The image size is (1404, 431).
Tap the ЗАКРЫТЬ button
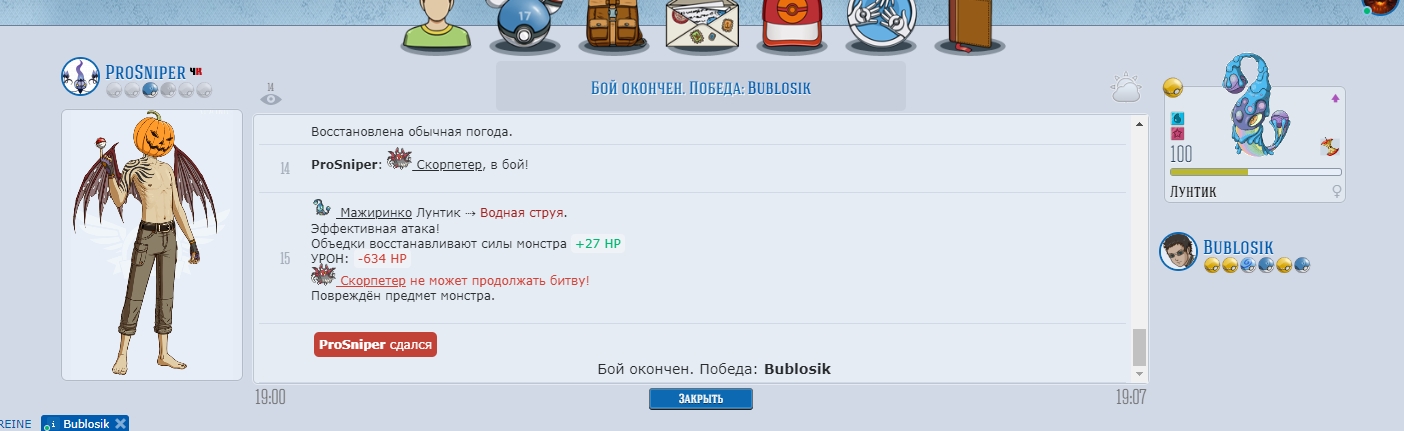click(700, 399)
